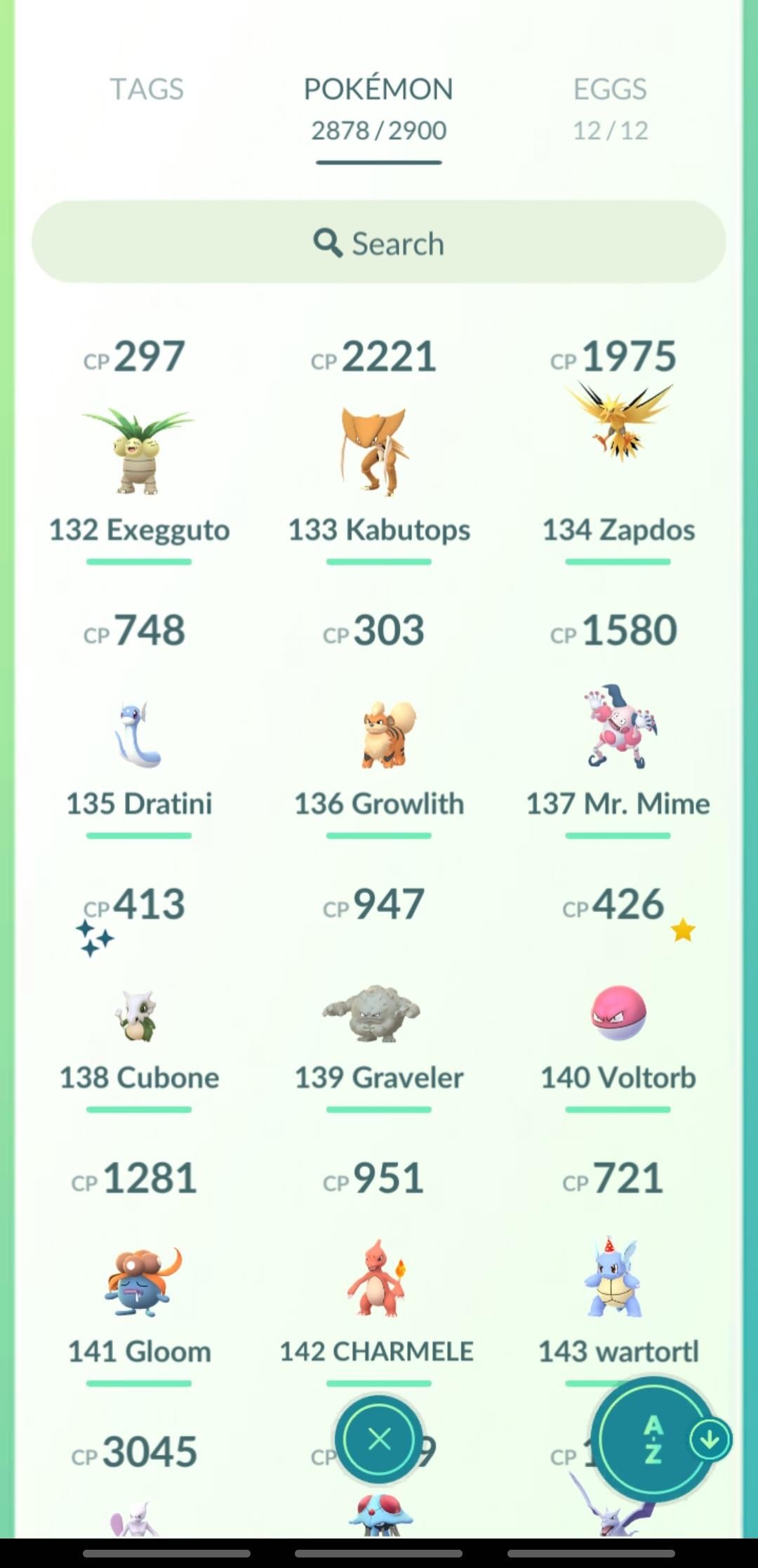This screenshot has height=1568, width=758.
Task: Open the shiny 138 Cubone
Action: coord(139,1015)
